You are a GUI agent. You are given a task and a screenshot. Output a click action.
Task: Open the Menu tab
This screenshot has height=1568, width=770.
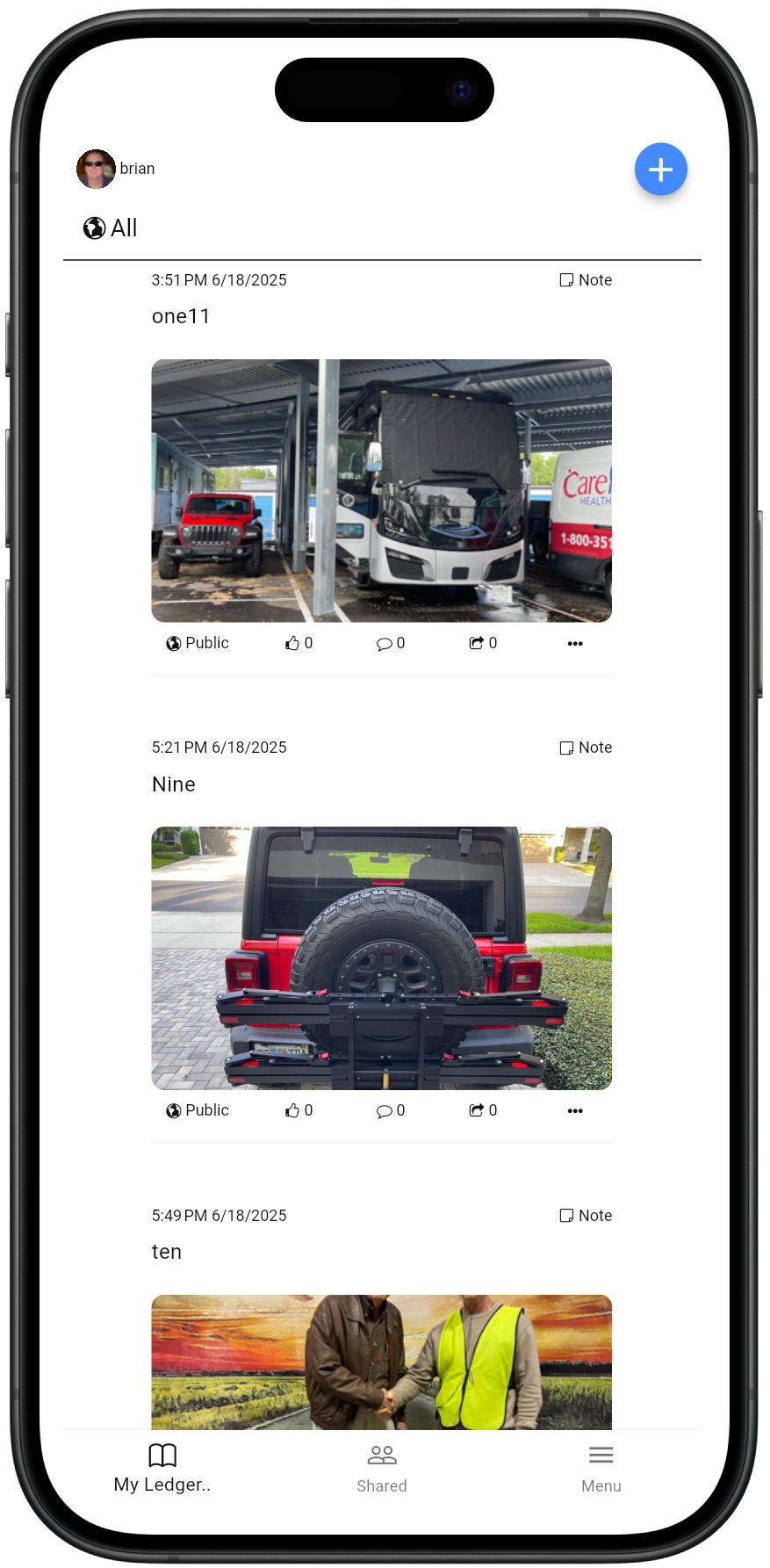tap(601, 1469)
